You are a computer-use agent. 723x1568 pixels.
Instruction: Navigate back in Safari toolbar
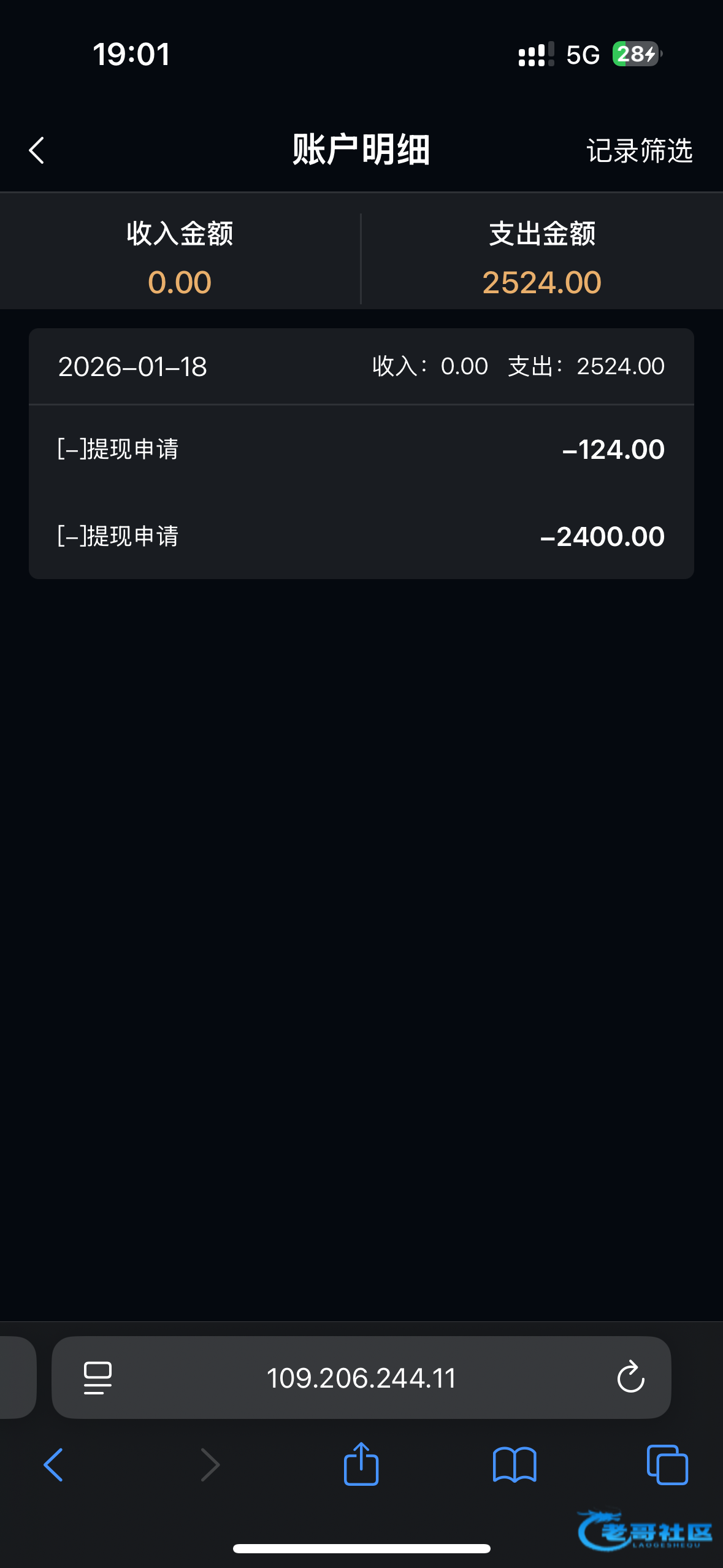(53, 1465)
